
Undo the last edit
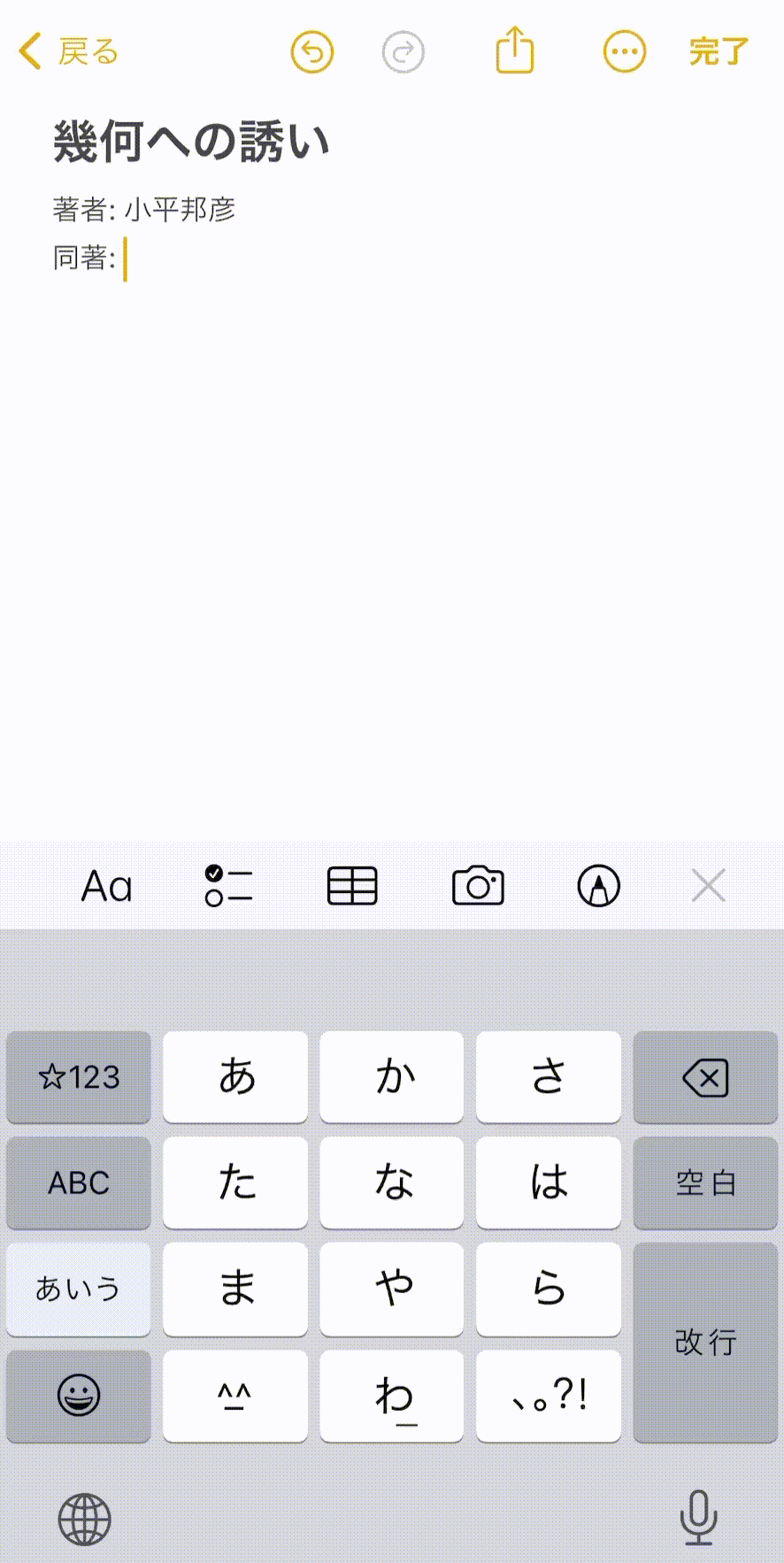312,52
